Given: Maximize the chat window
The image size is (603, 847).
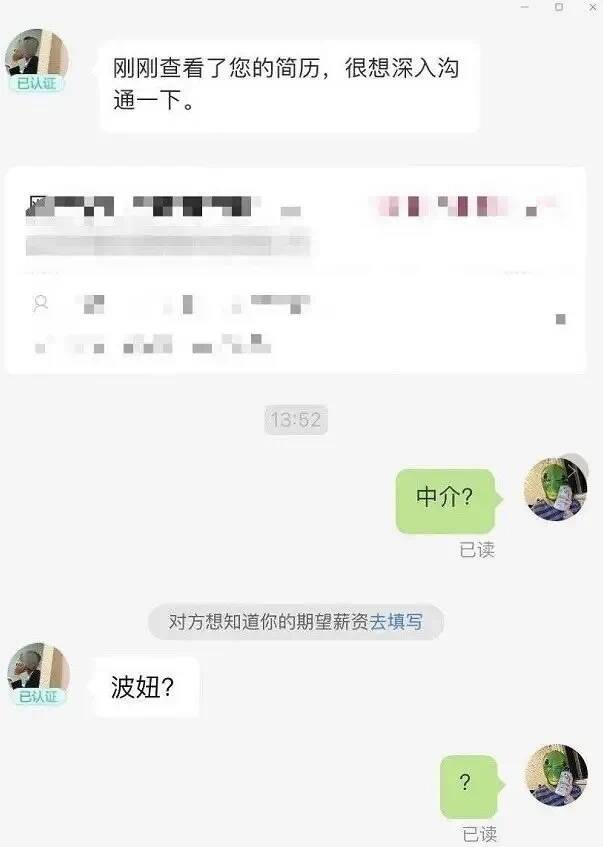Looking at the screenshot, I should pos(559,7).
